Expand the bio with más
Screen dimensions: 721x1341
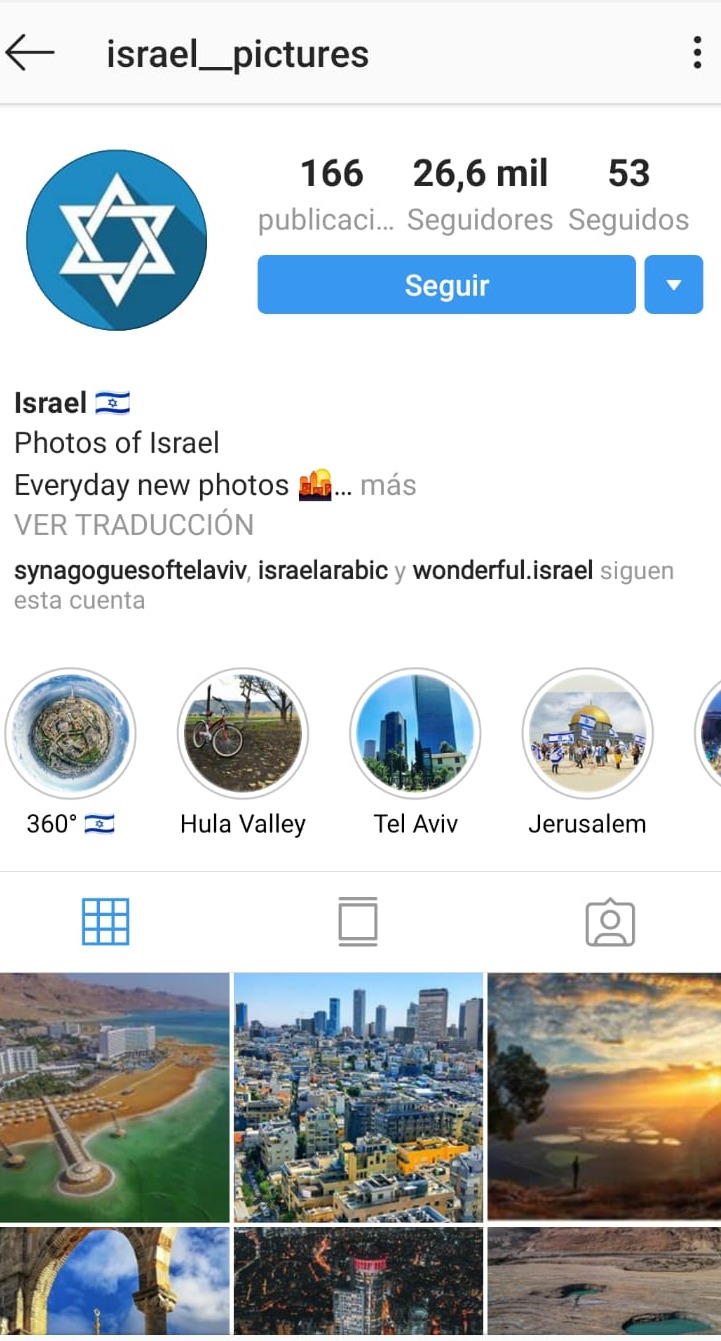click(388, 485)
